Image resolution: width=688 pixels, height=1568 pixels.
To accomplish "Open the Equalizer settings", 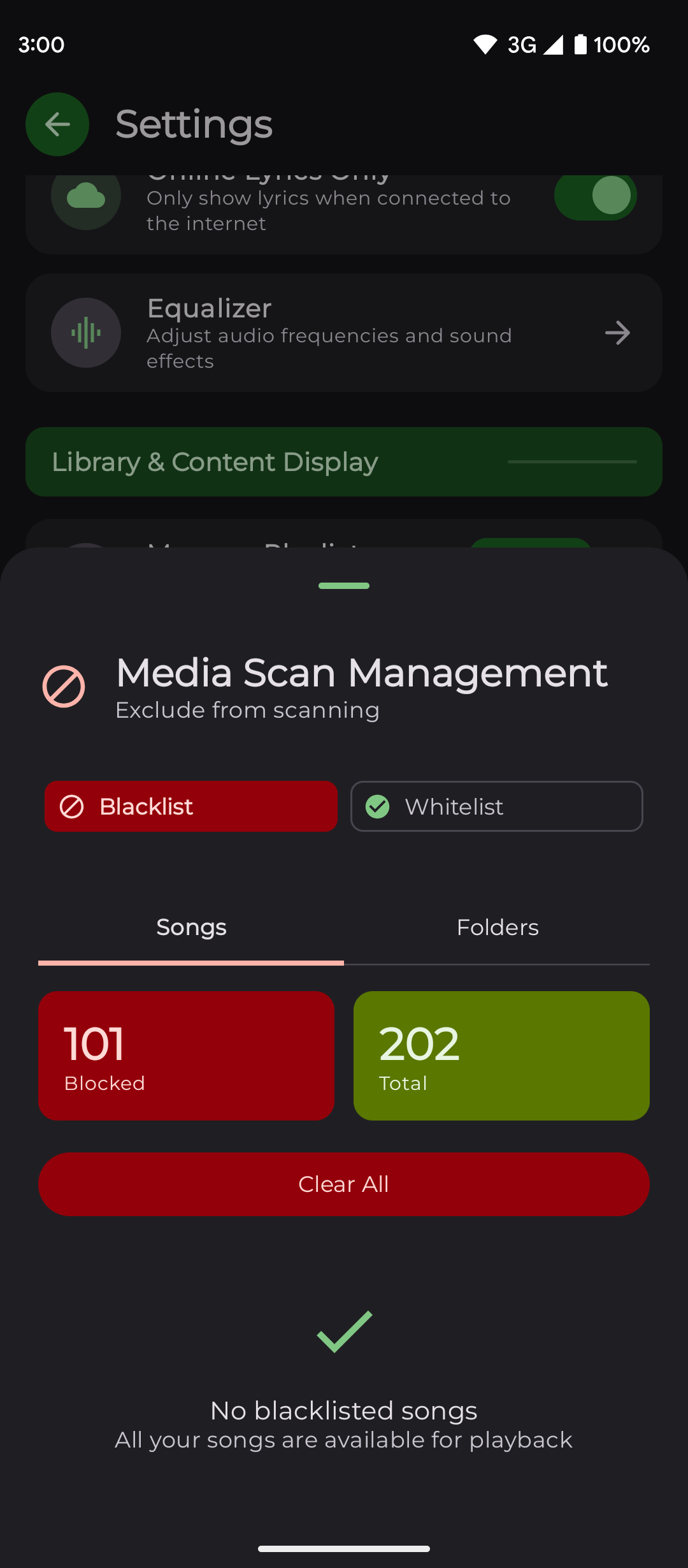I will tap(344, 333).
